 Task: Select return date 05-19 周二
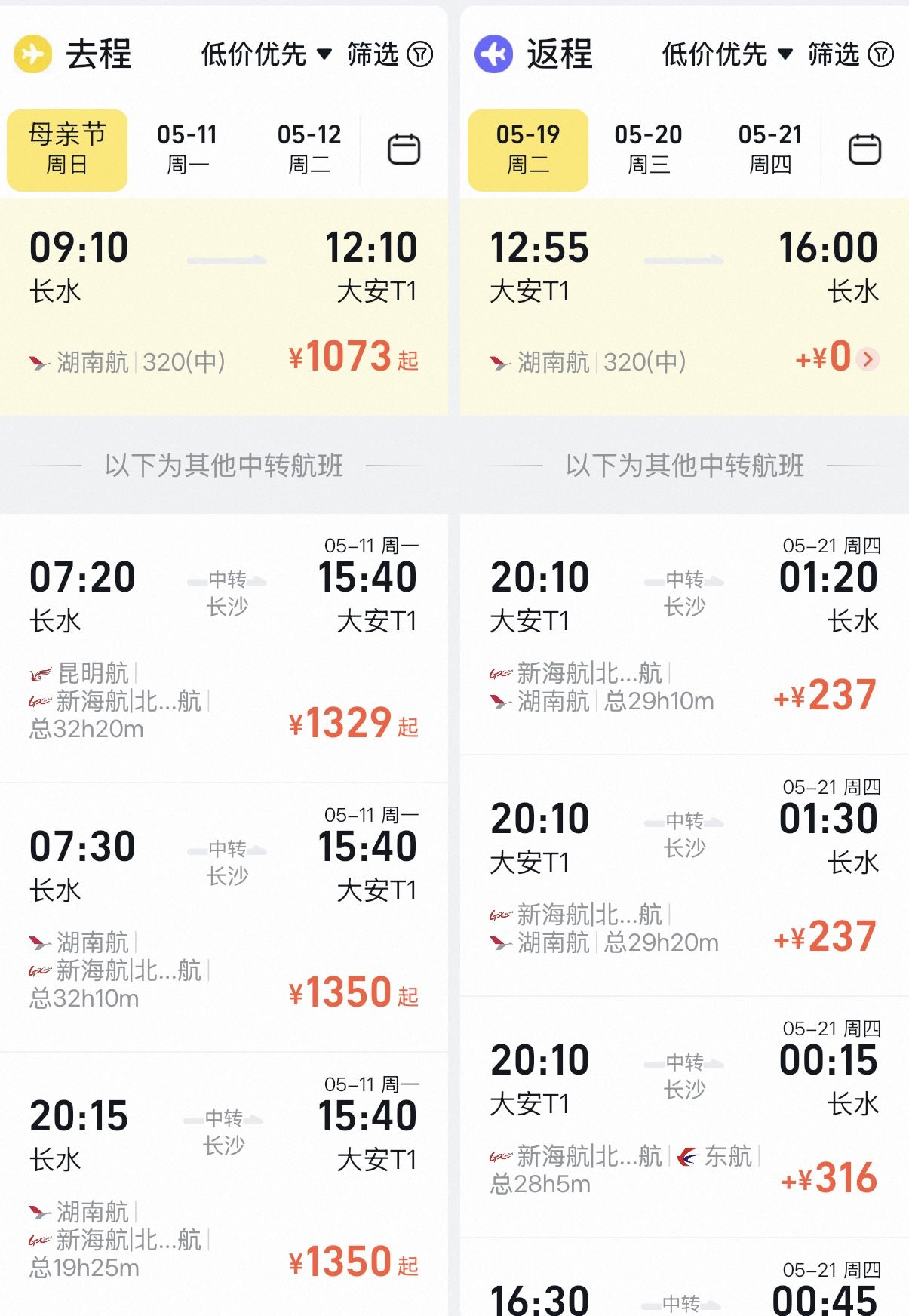click(528, 149)
